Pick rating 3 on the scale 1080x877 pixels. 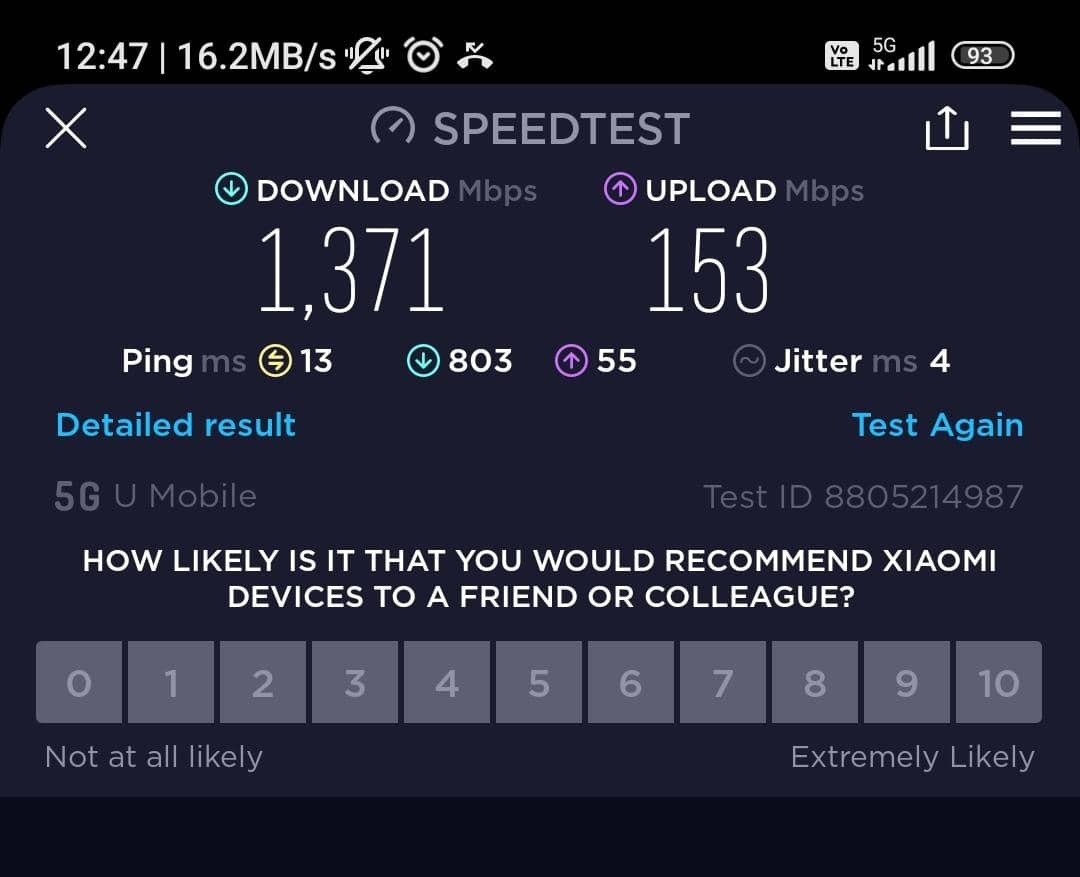[355, 683]
